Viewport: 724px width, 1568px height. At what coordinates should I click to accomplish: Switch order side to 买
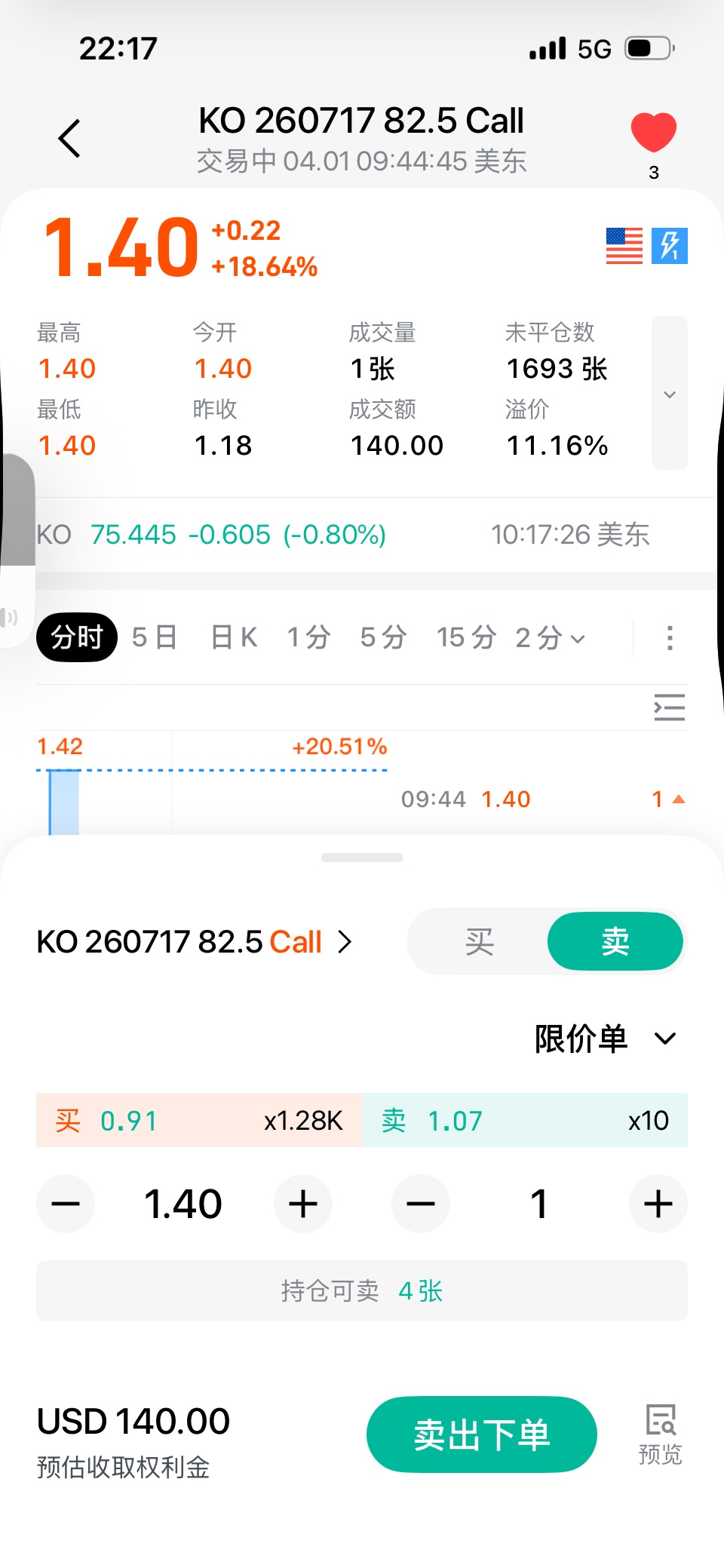[x=479, y=942]
